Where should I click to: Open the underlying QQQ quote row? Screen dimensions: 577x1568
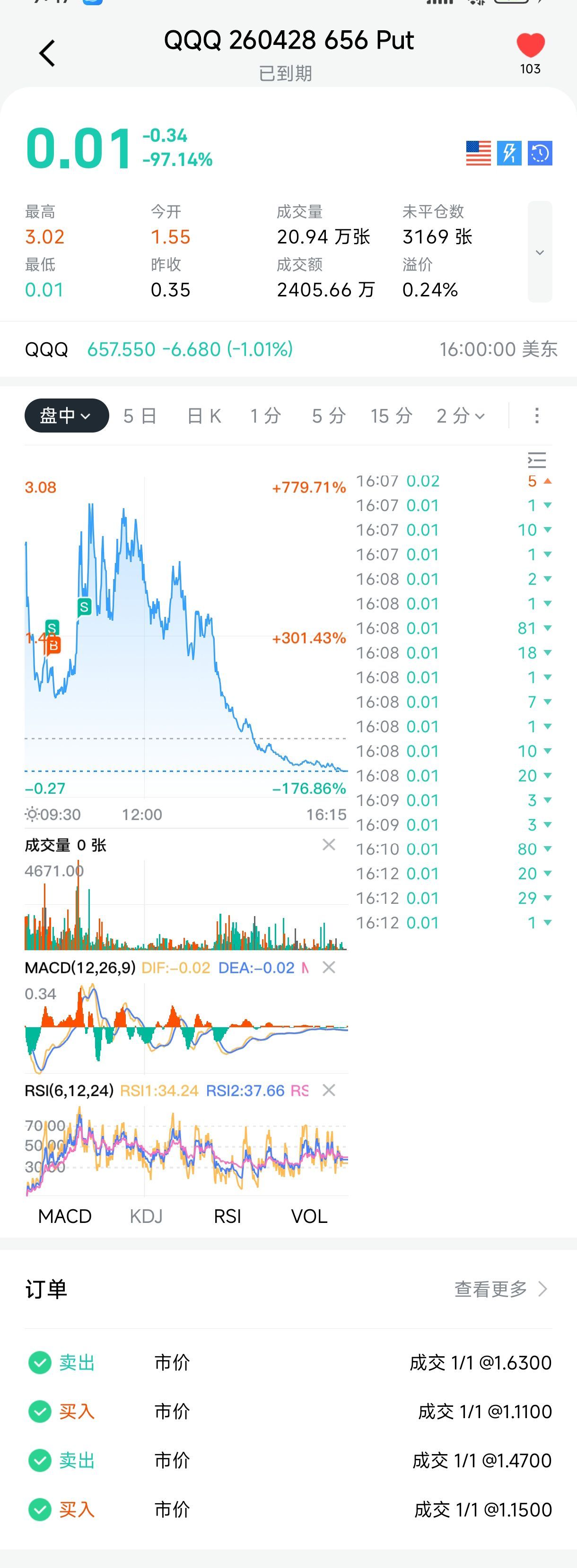[x=289, y=349]
